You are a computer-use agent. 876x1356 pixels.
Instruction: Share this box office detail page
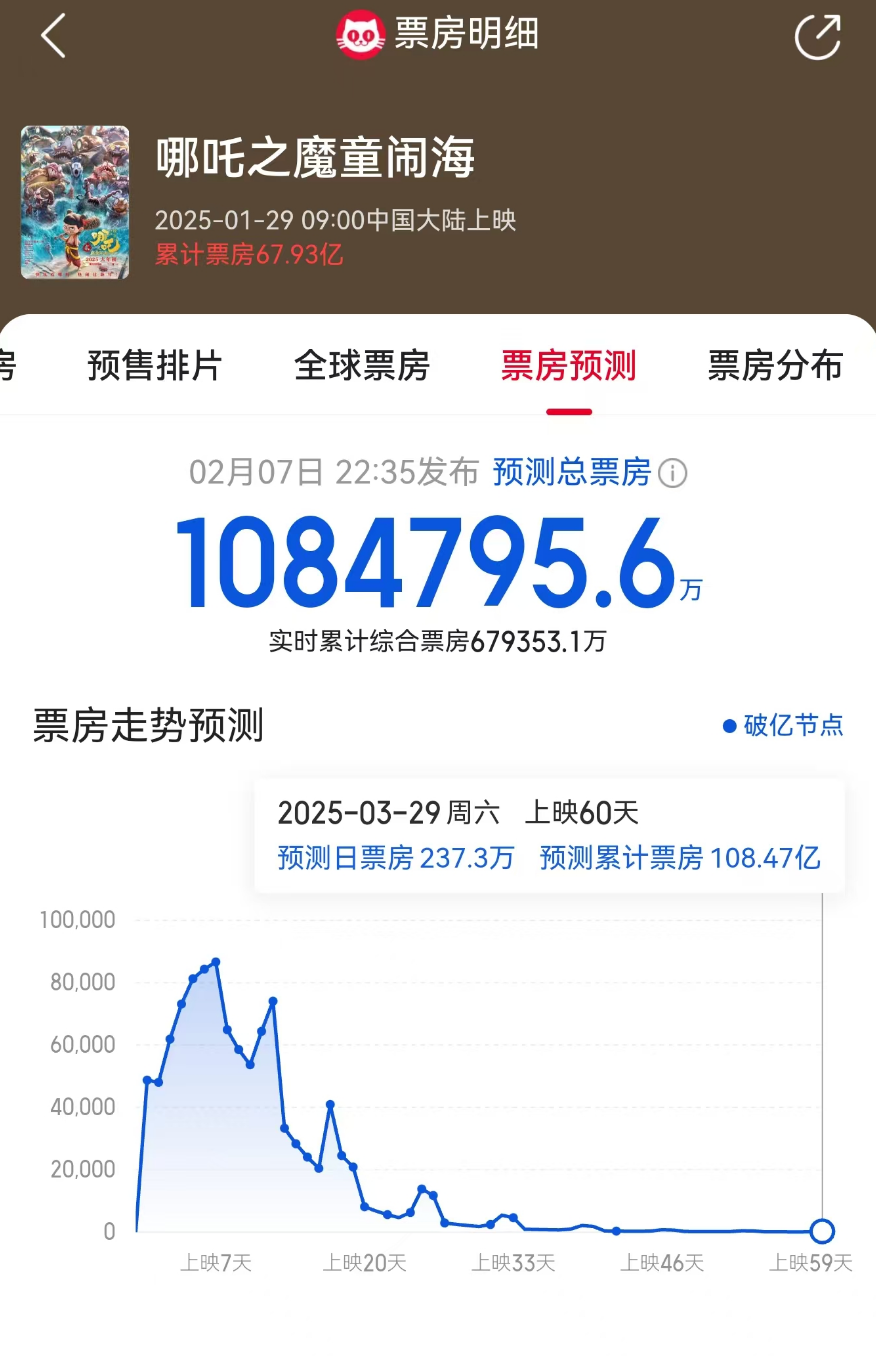[x=817, y=36]
